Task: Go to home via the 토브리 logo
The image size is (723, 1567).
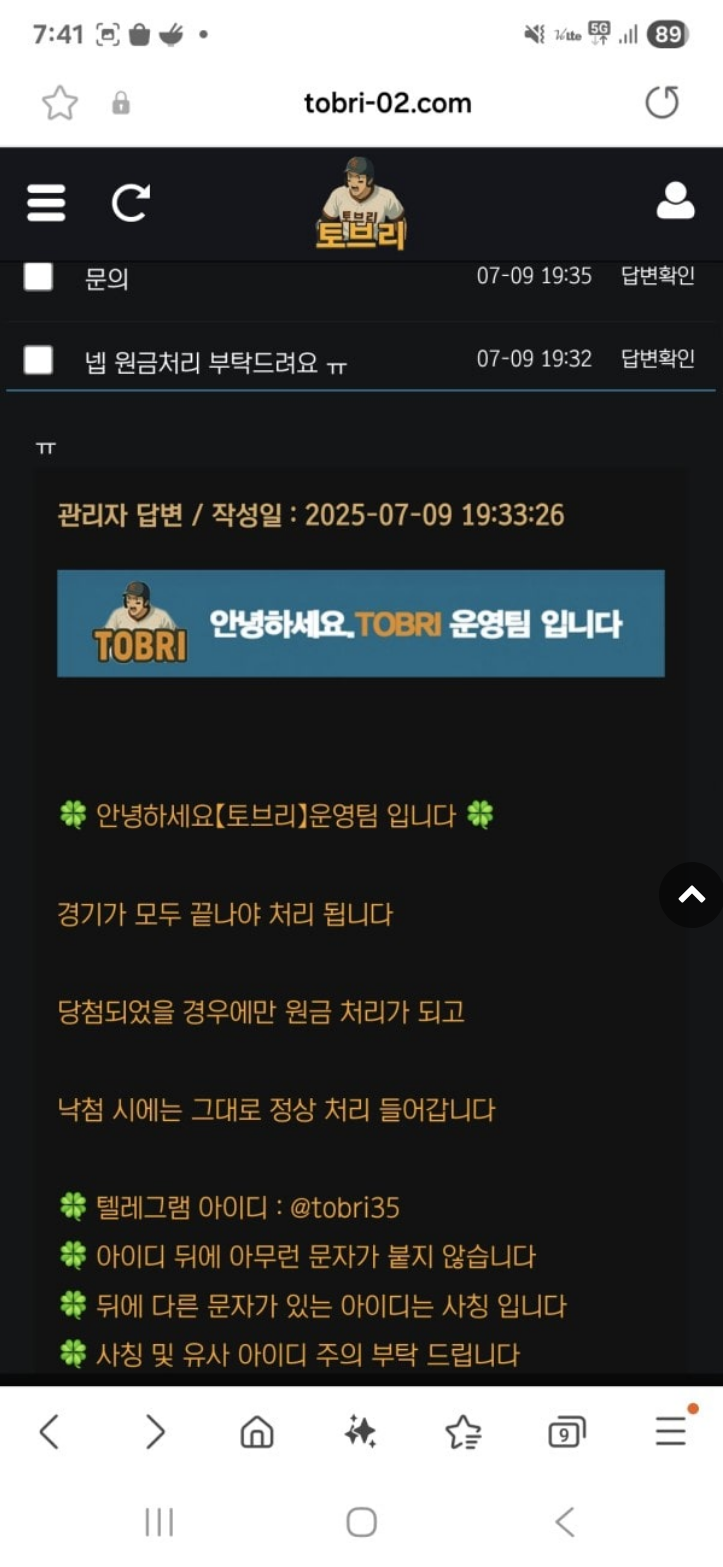Action: click(x=361, y=205)
